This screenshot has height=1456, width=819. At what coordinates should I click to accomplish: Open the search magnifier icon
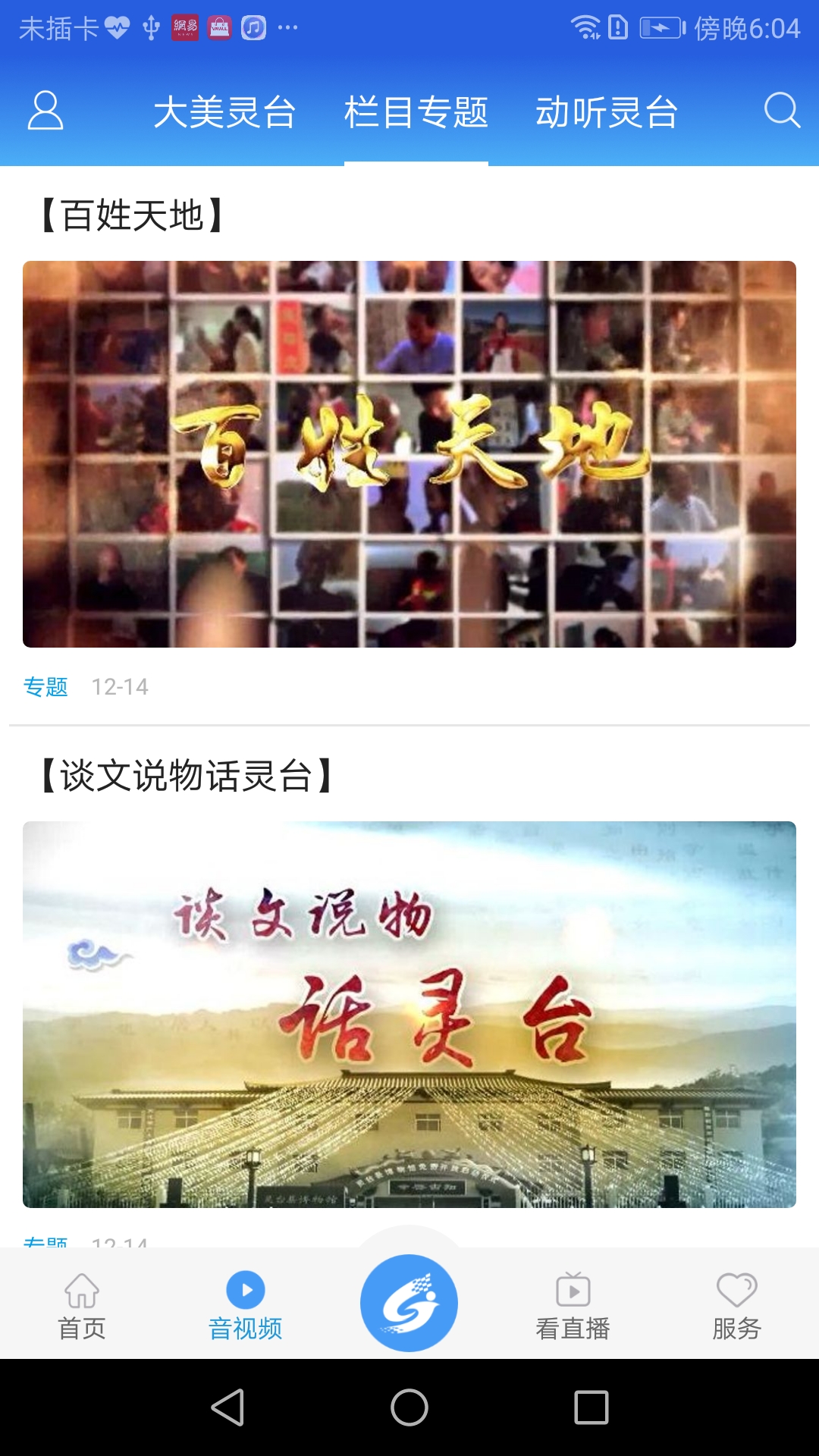click(782, 111)
